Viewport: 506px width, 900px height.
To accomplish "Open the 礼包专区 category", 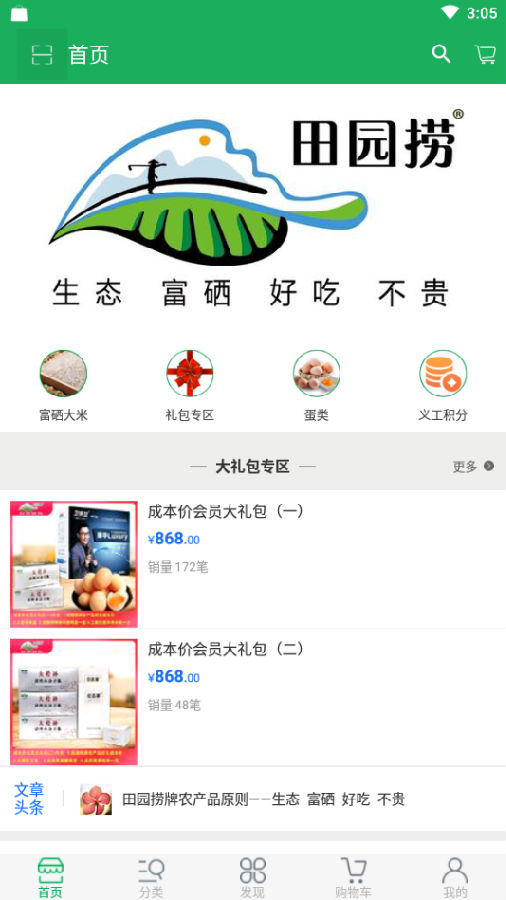I will point(190,385).
